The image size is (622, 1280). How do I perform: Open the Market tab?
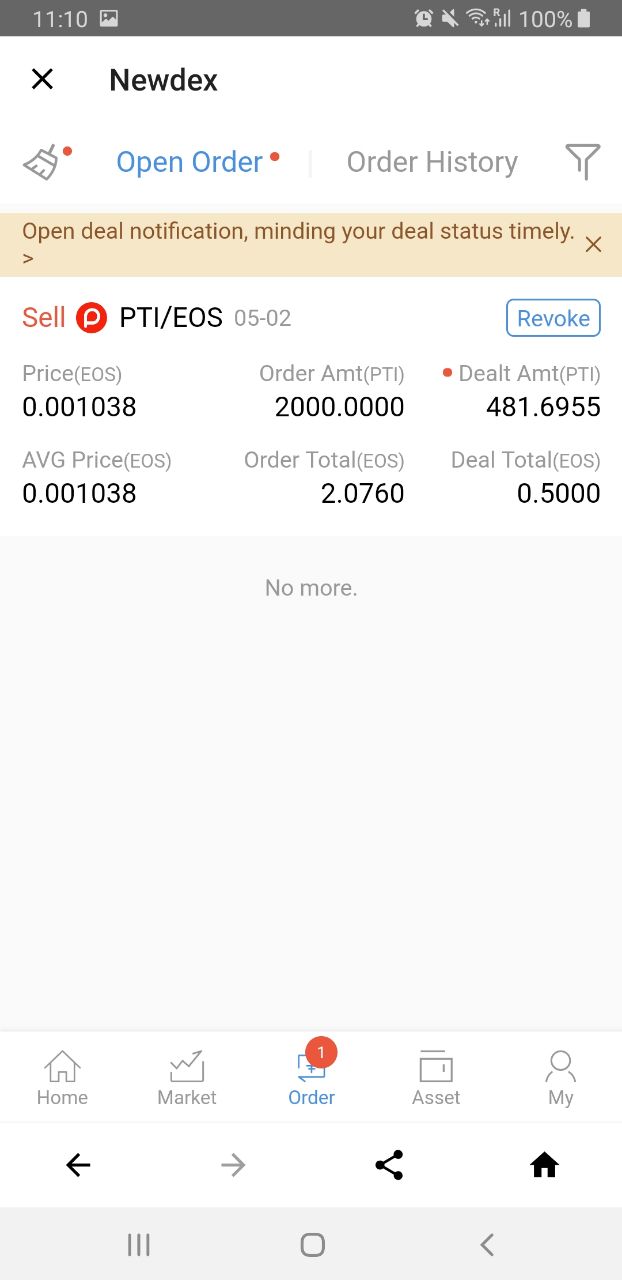tap(186, 1078)
